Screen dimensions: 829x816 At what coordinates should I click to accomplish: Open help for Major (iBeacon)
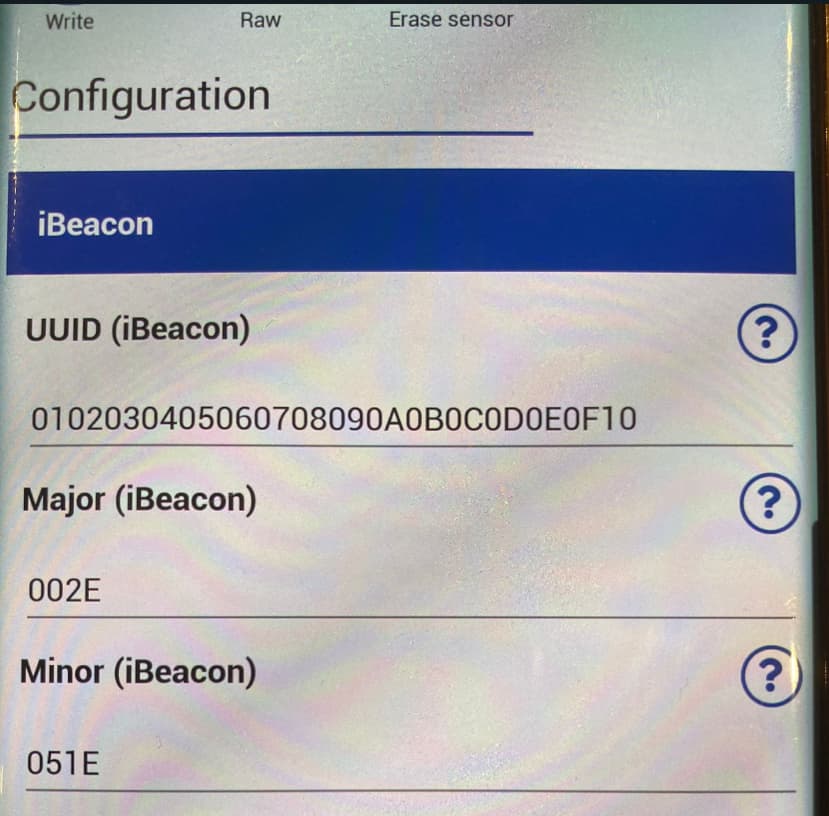coord(768,503)
